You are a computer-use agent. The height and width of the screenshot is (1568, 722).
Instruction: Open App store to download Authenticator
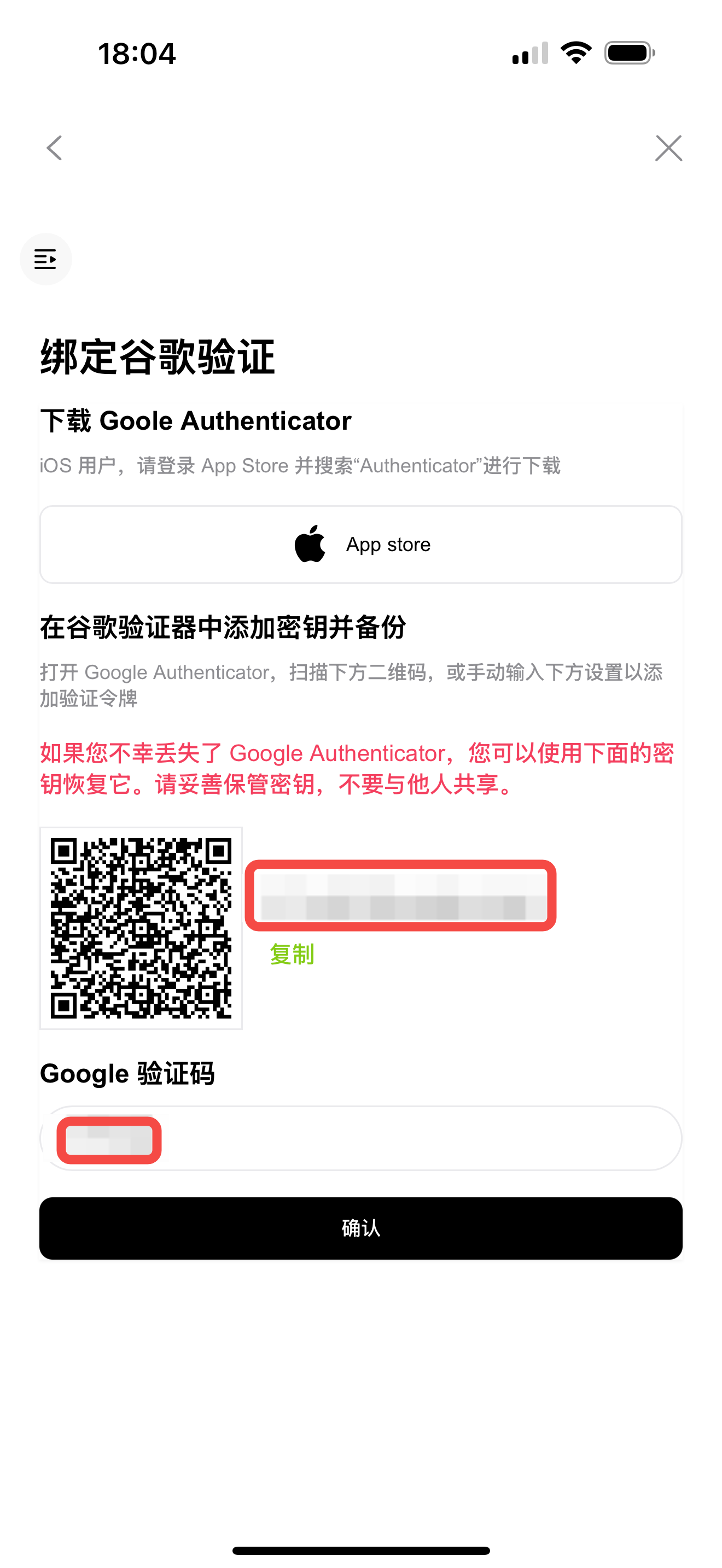pyautogui.click(x=361, y=544)
